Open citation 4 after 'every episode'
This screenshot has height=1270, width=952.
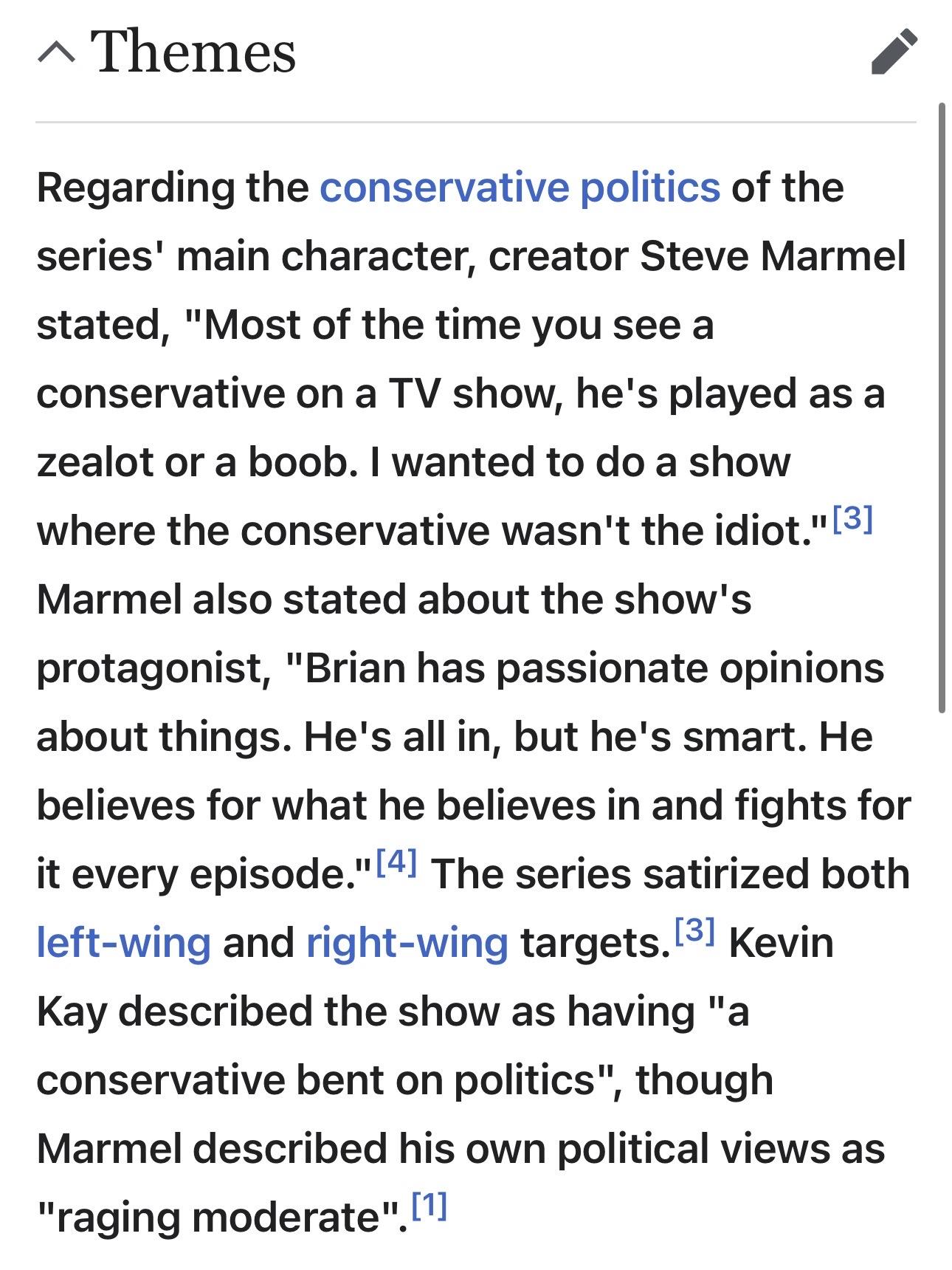(x=397, y=861)
